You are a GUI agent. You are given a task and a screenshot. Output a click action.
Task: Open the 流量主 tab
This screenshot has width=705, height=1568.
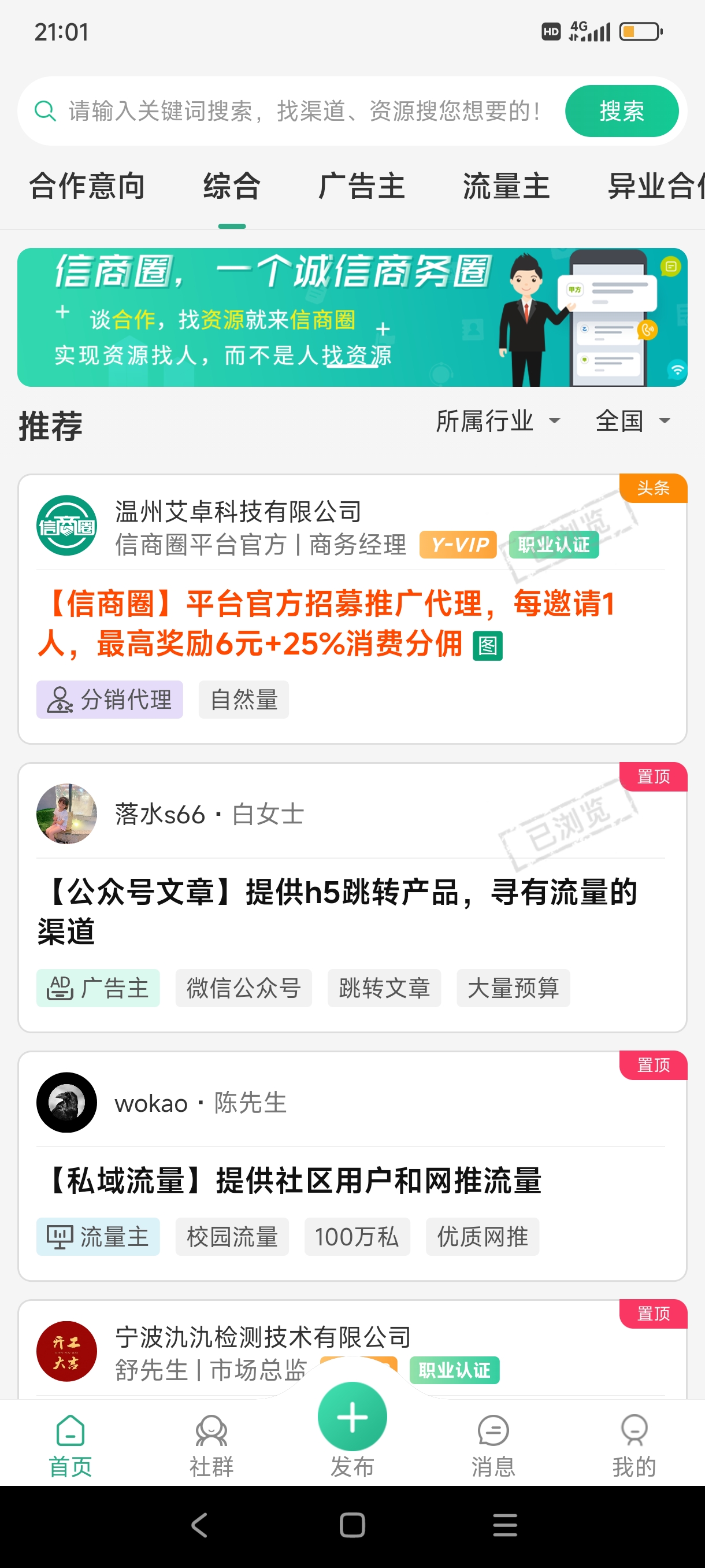pyautogui.click(x=506, y=186)
